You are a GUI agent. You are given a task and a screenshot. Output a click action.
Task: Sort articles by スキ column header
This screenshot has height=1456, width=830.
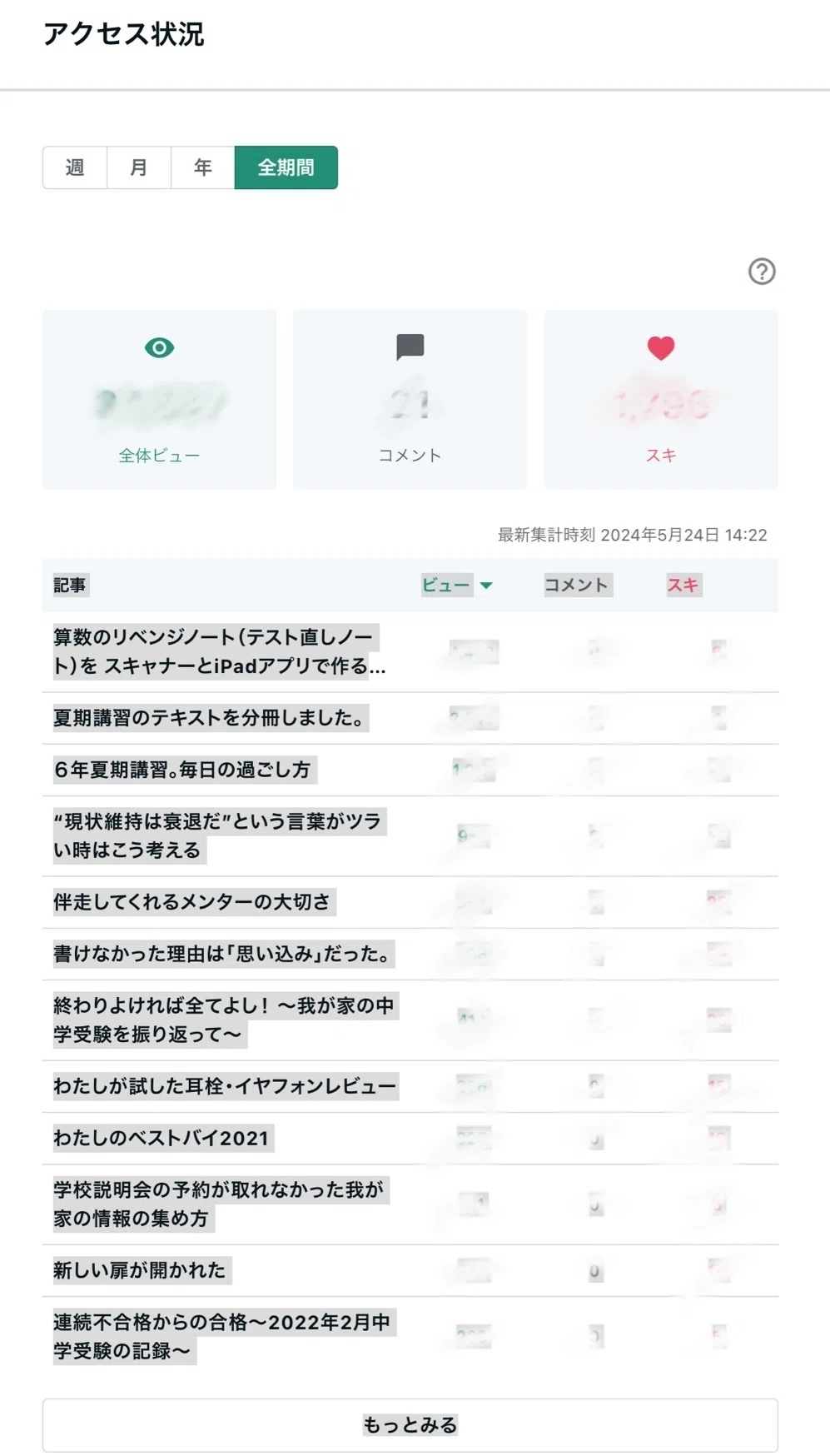(683, 585)
